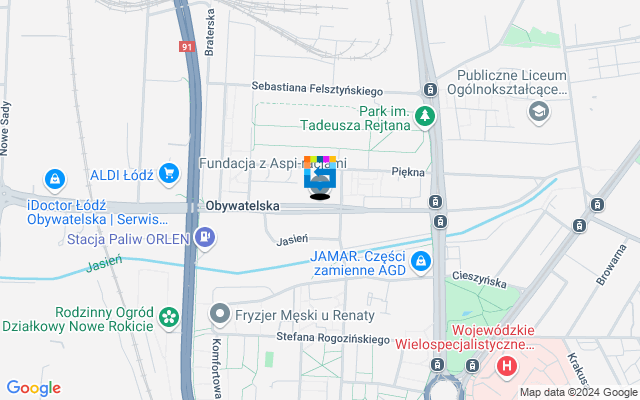Open Park im. Tadeusza Rejtana marker
Image resolution: width=640 pixels, height=400 pixels.
(425, 116)
